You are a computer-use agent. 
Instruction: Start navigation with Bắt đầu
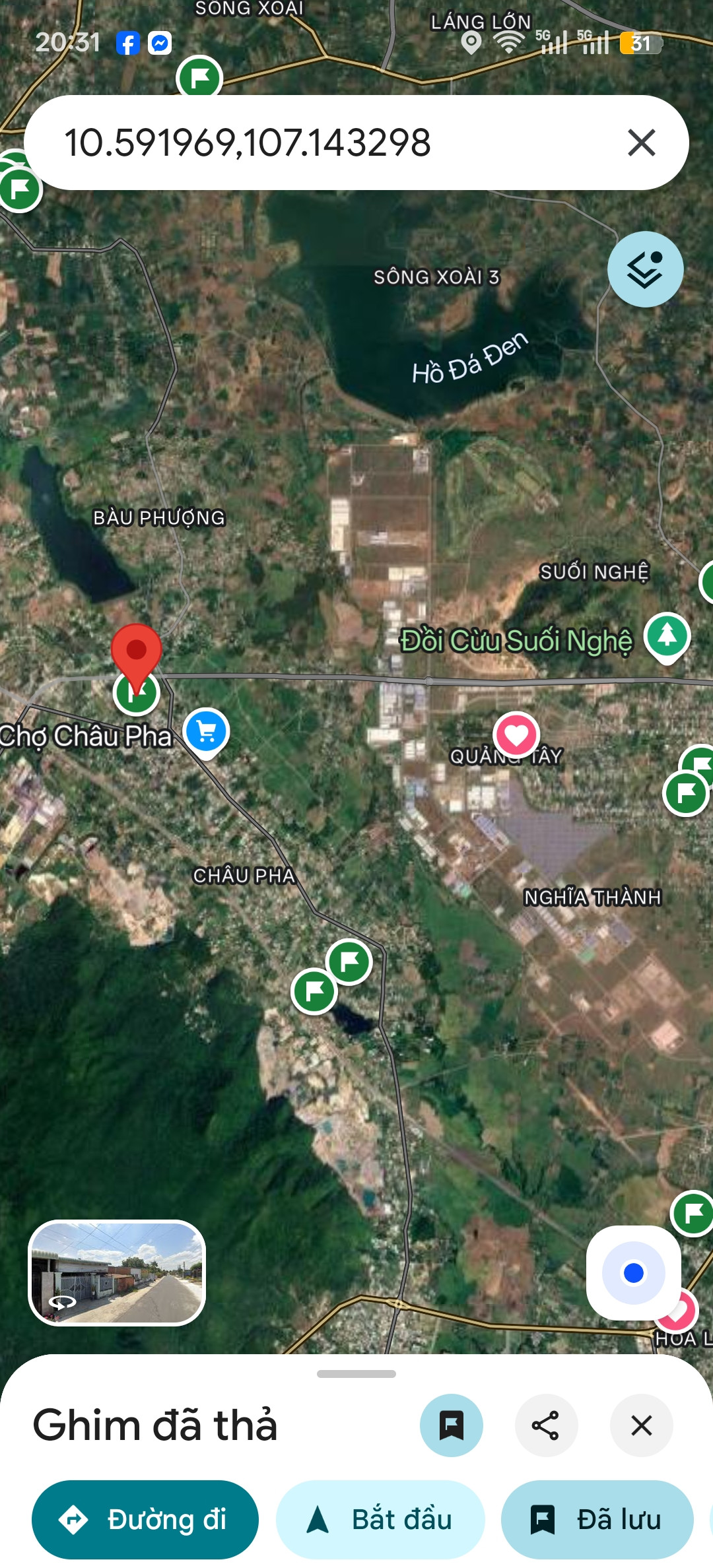380,1519
